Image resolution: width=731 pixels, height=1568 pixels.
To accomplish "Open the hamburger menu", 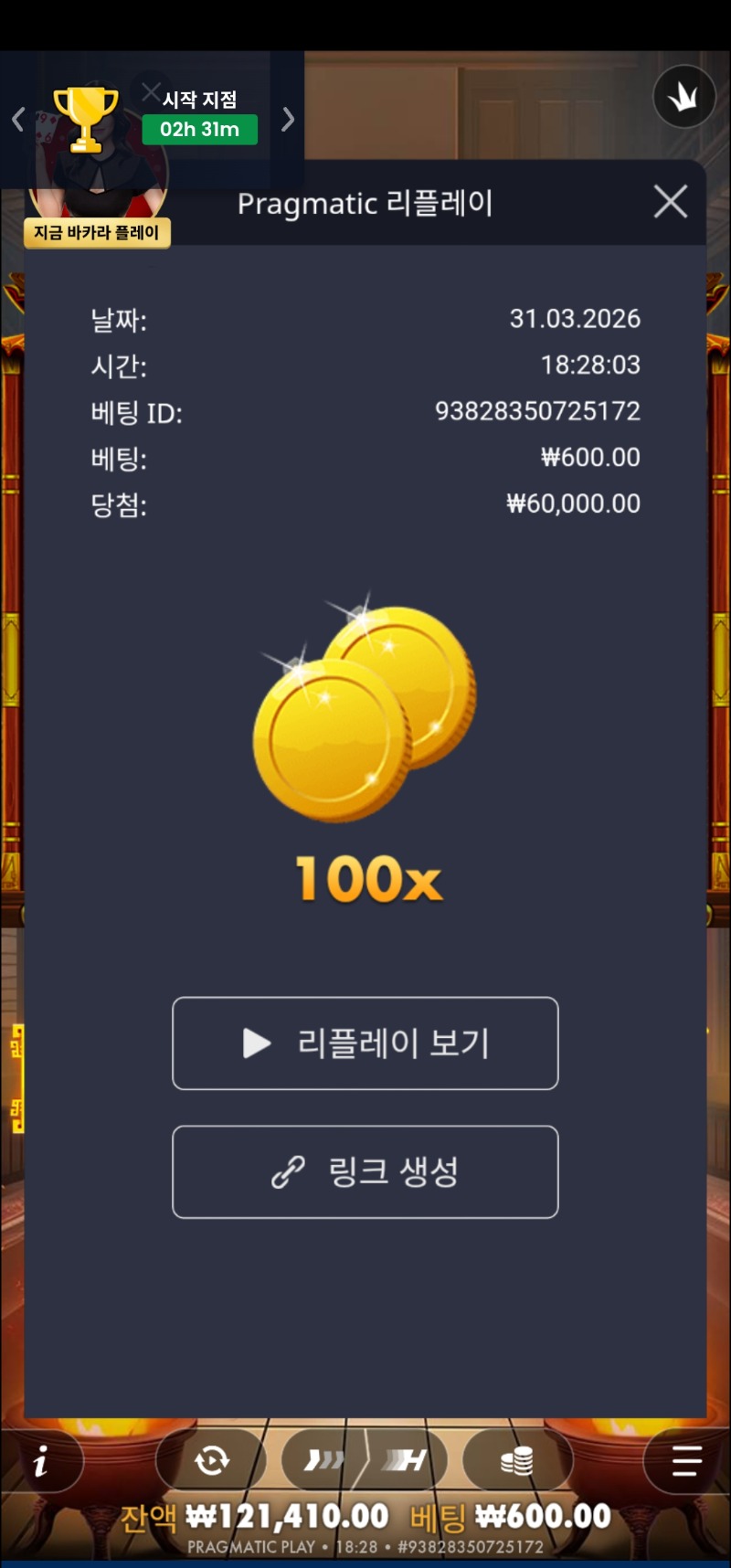I will pyautogui.click(x=686, y=1462).
